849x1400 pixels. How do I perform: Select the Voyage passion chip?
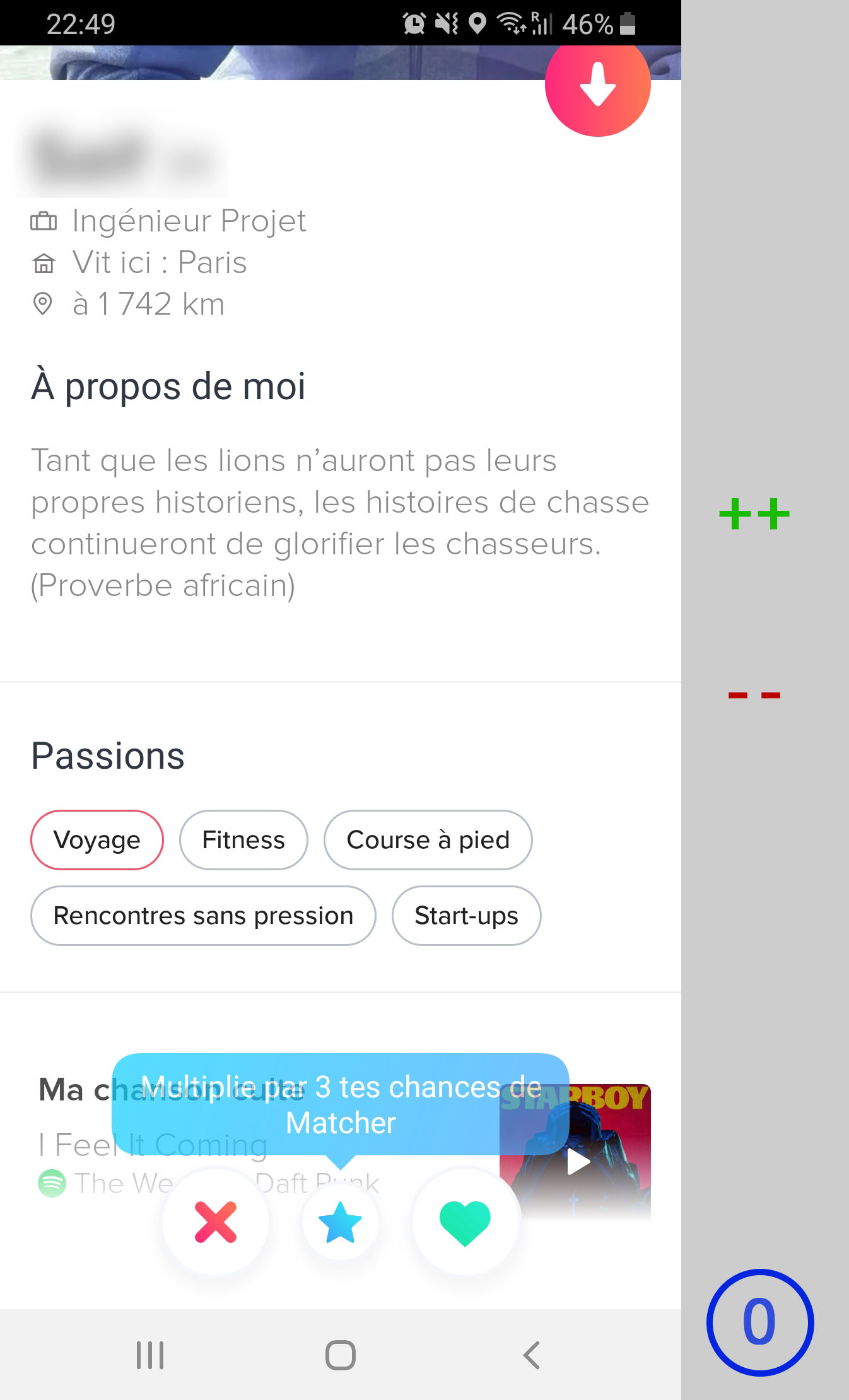point(97,840)
